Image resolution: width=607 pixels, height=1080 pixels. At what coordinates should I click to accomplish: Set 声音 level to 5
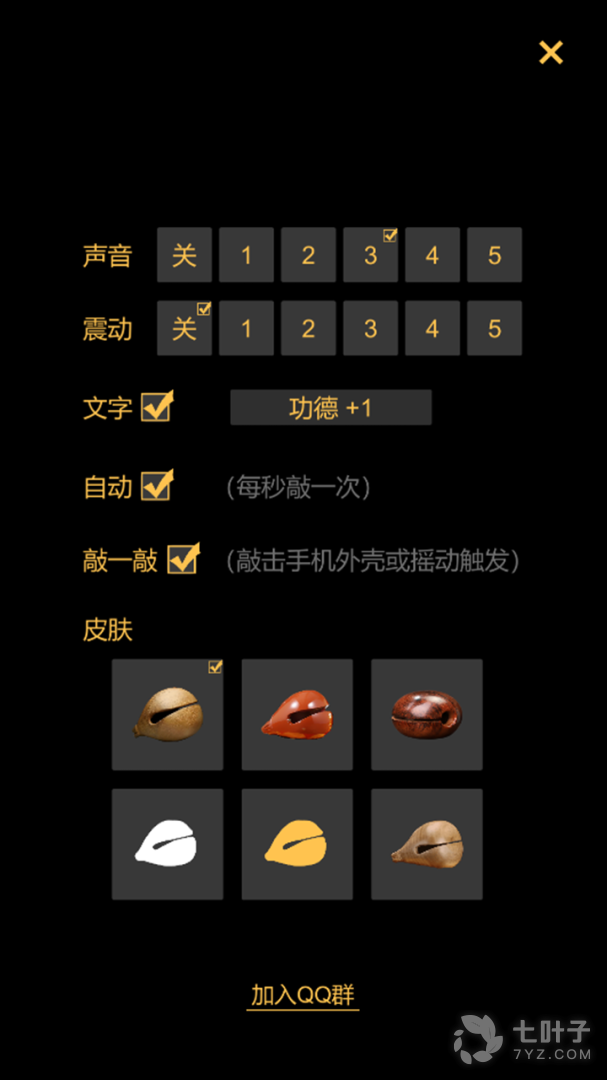(494, 255)
